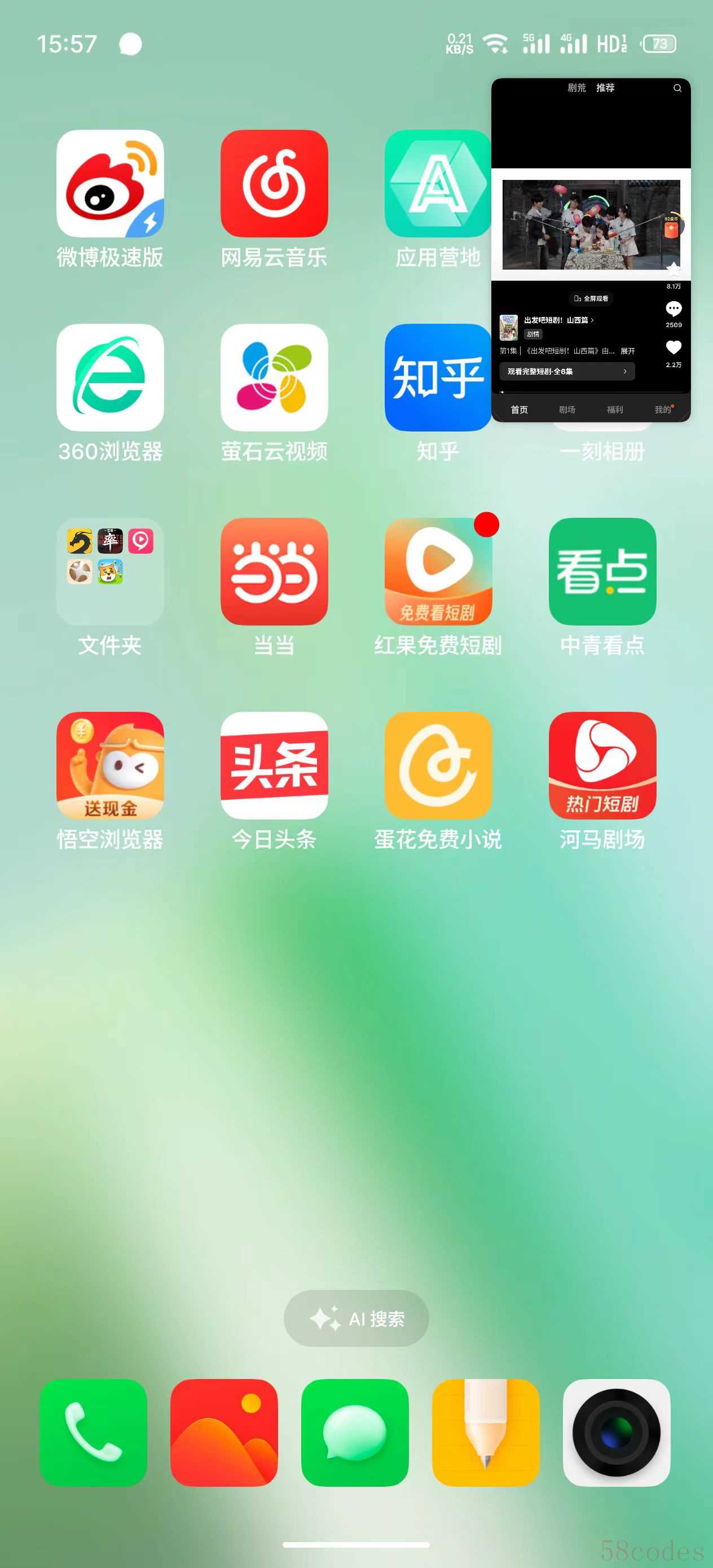713x1568 pixels.
Task: Tap 观看完整短剧·全6集 in the floating window
Action: [567, 371]
